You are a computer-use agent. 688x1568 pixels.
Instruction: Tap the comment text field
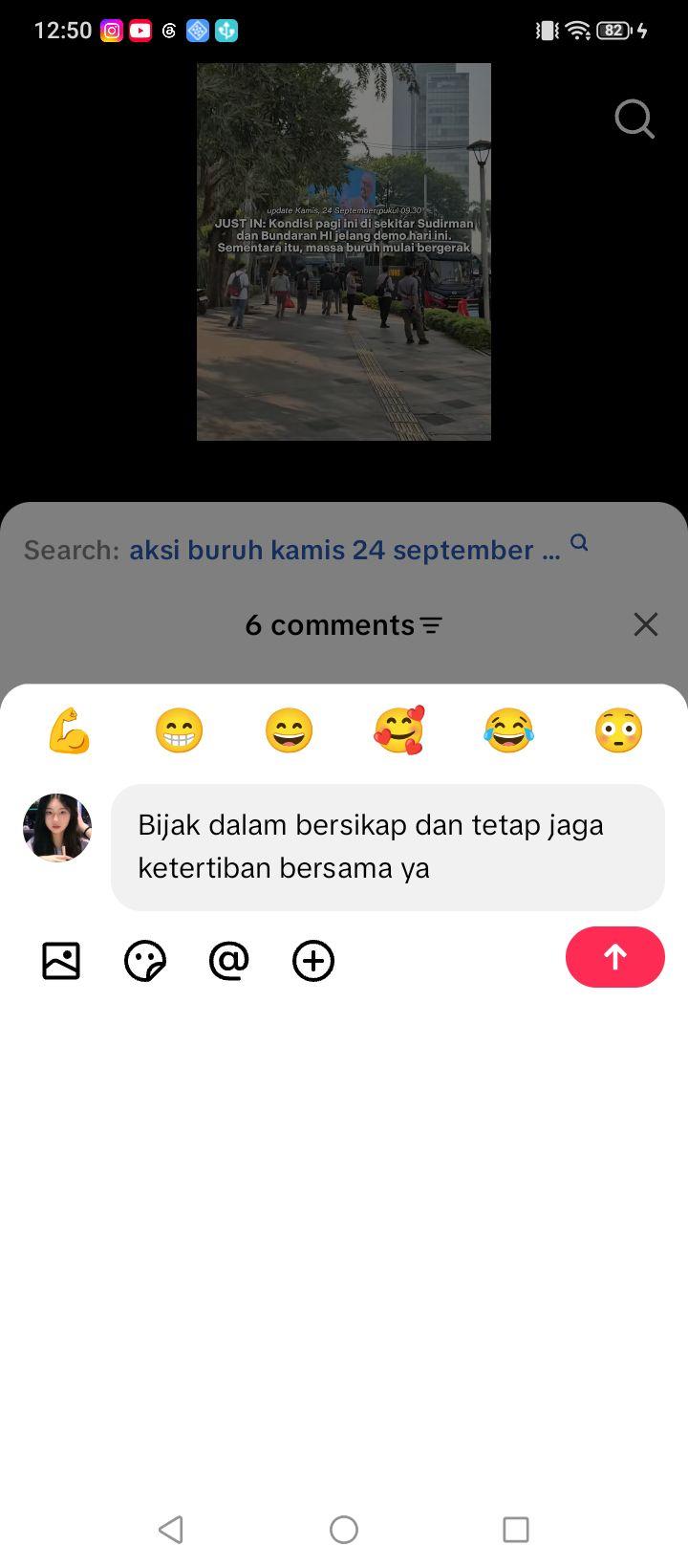pyautogui.click(x=388, y=847)
